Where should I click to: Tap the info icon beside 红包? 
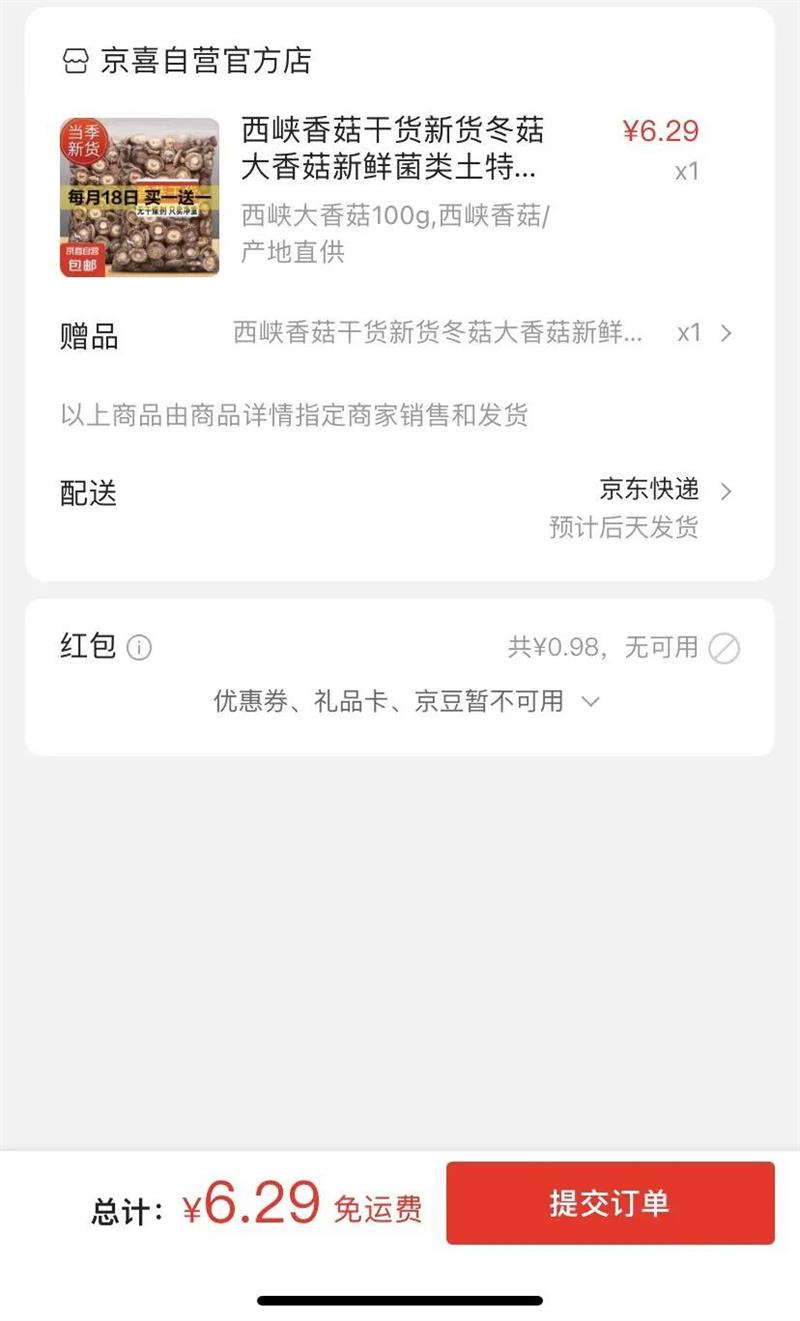[x=140, y=648]
